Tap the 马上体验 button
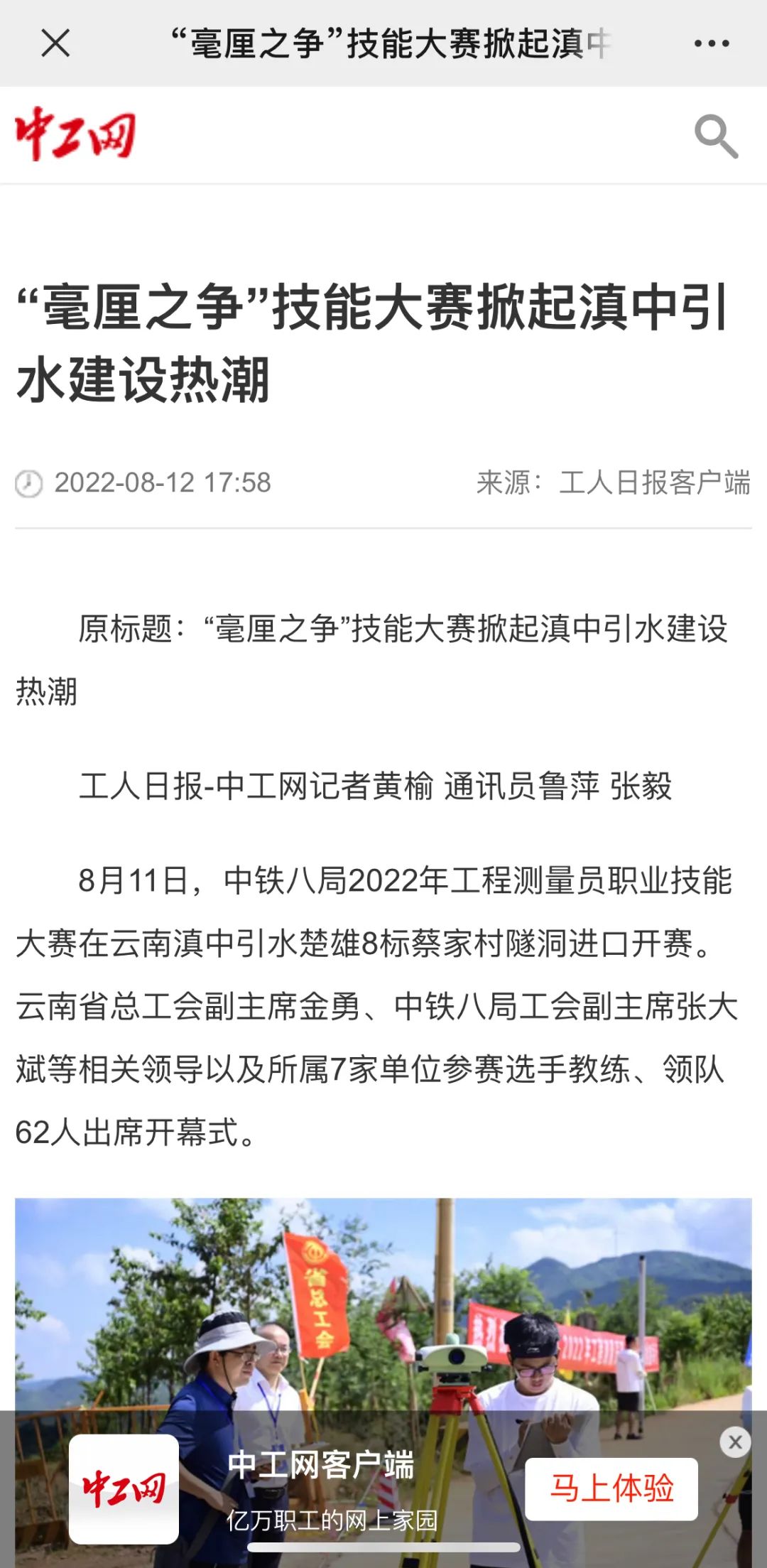This screenshot has width=767, height=1568. 611,1488
